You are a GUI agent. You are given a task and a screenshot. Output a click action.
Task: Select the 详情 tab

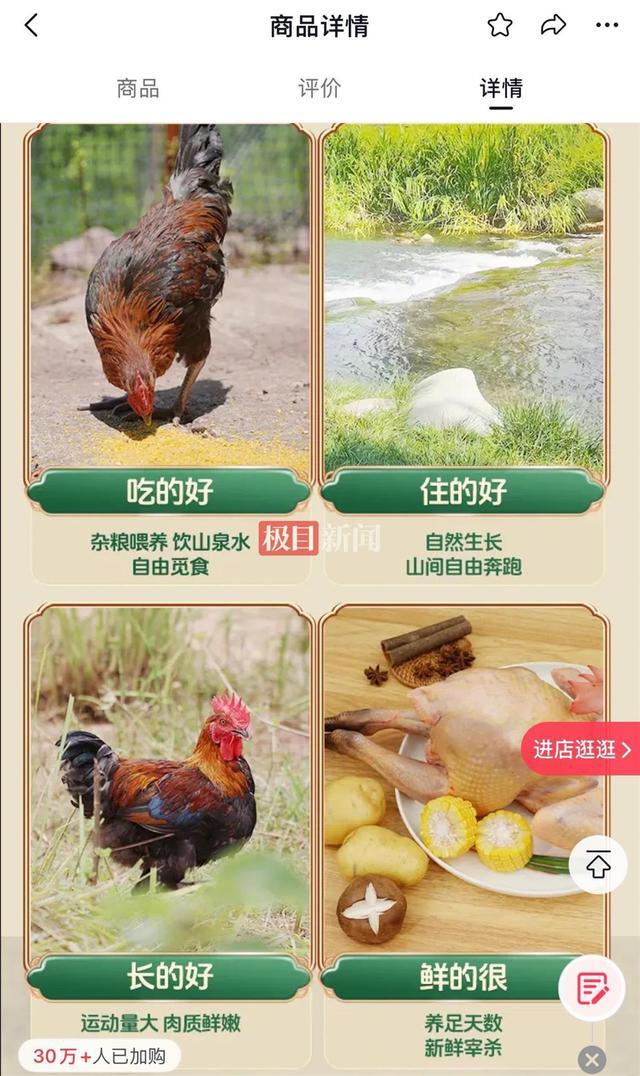point(501,88)
